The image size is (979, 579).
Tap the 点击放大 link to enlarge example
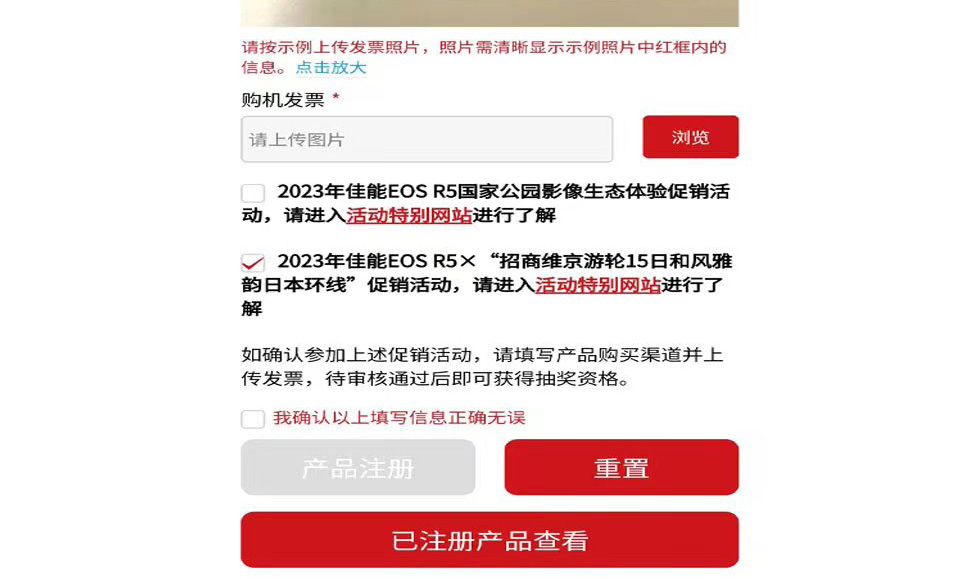tap(331, 68)
